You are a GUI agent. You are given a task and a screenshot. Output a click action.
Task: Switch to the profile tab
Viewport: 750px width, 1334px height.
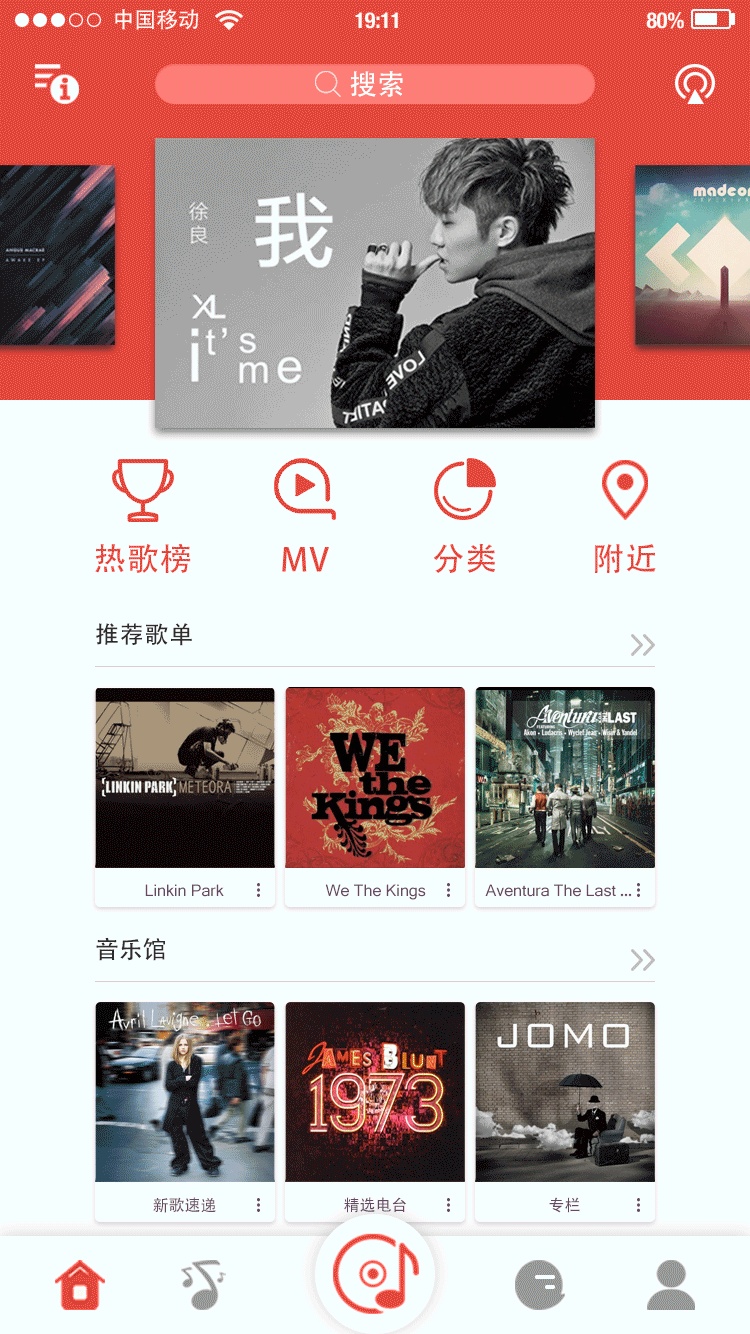click(x=670, y=1284)
